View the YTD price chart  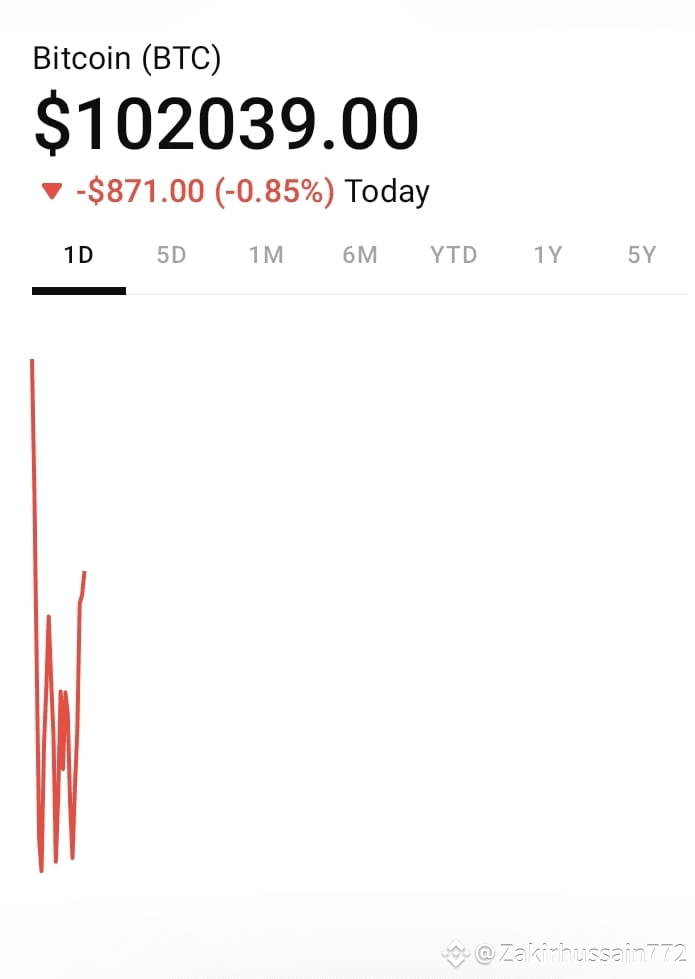click(454, 255)
